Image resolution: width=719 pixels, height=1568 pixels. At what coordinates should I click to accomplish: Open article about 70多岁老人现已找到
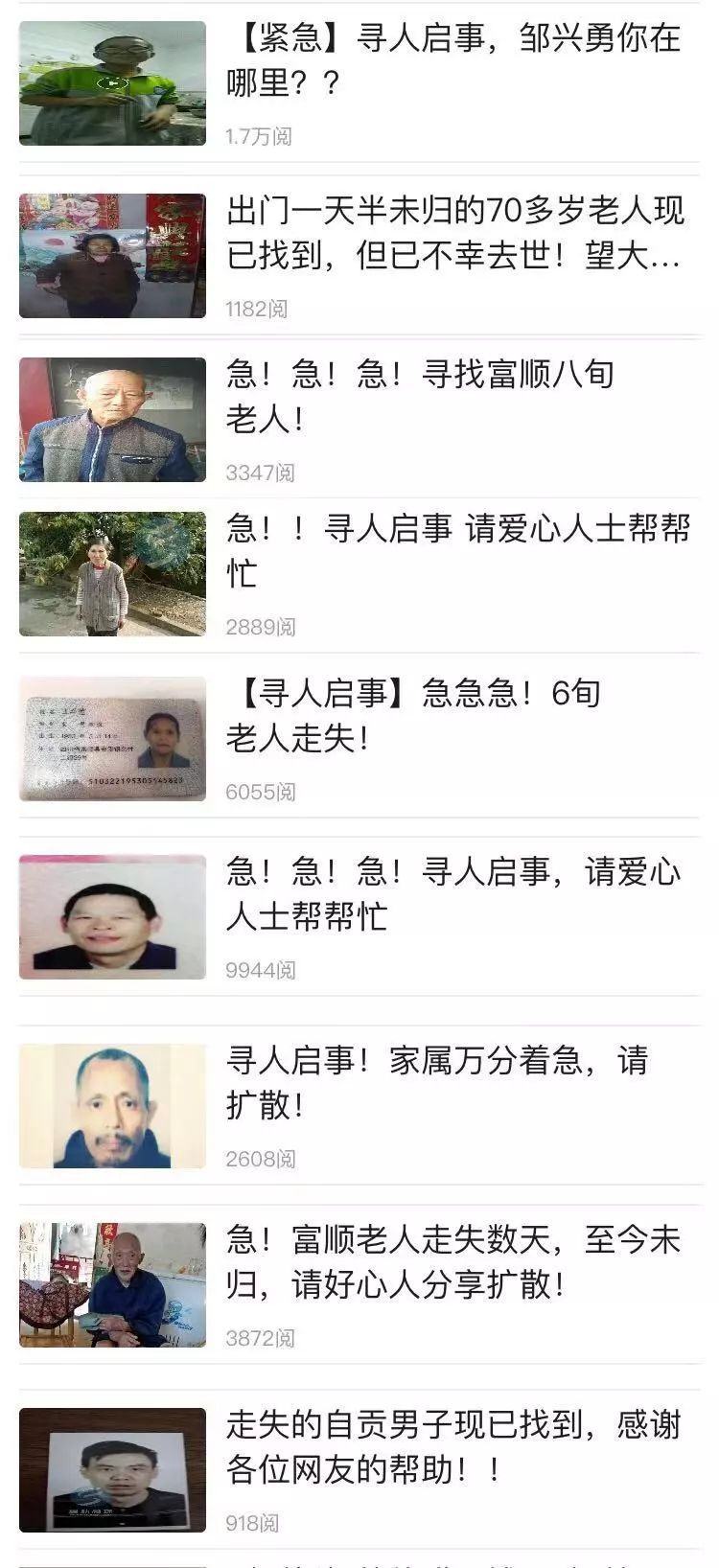[454, 233]
